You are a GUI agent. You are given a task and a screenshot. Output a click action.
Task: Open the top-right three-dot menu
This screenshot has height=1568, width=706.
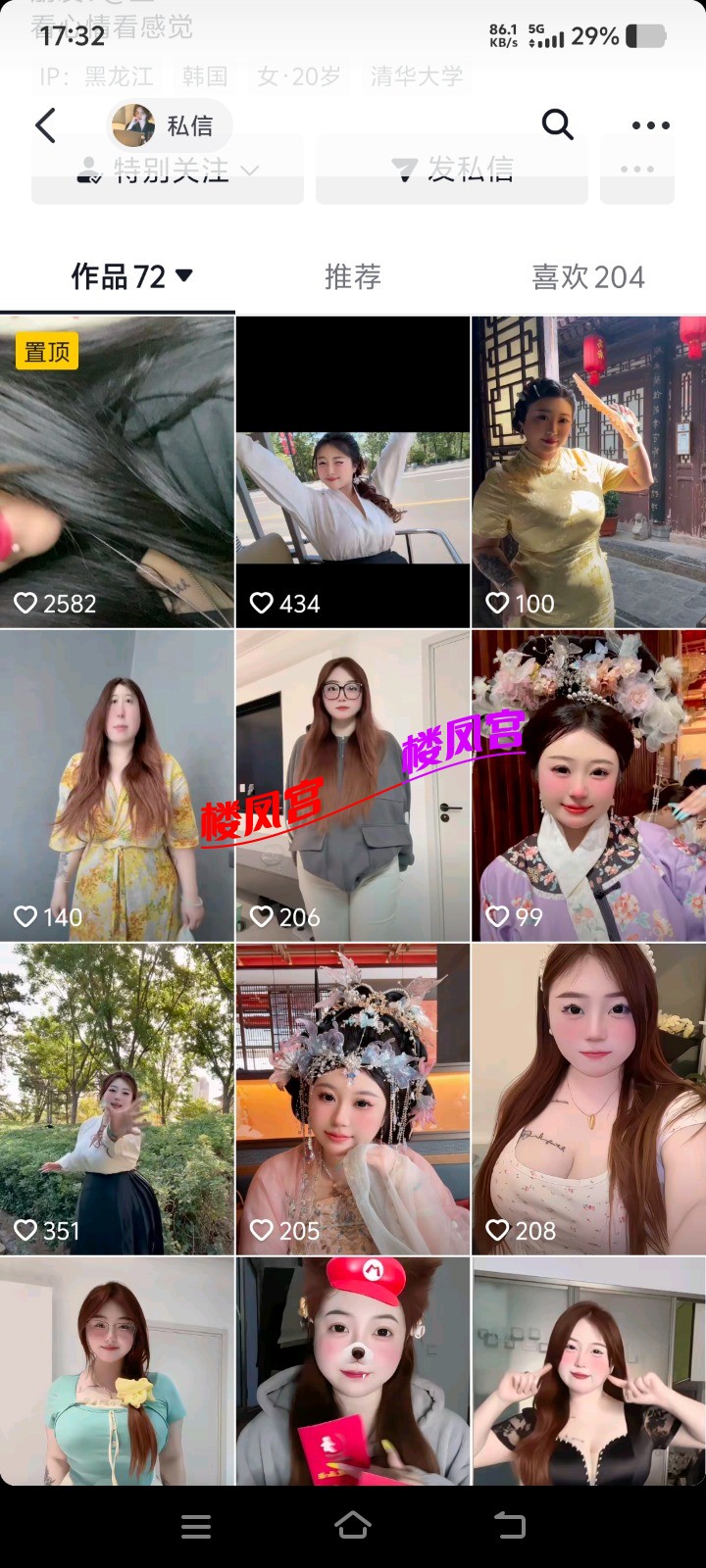tap(650, 125)
